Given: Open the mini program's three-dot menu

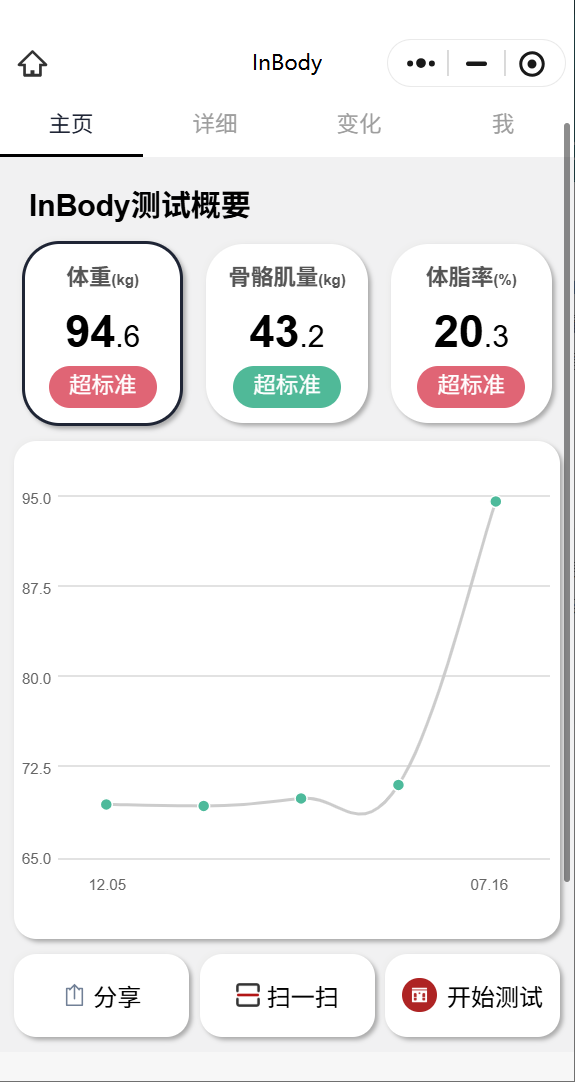Looking at the screenshot, I should pyautogui.click(x=420, y=63).
